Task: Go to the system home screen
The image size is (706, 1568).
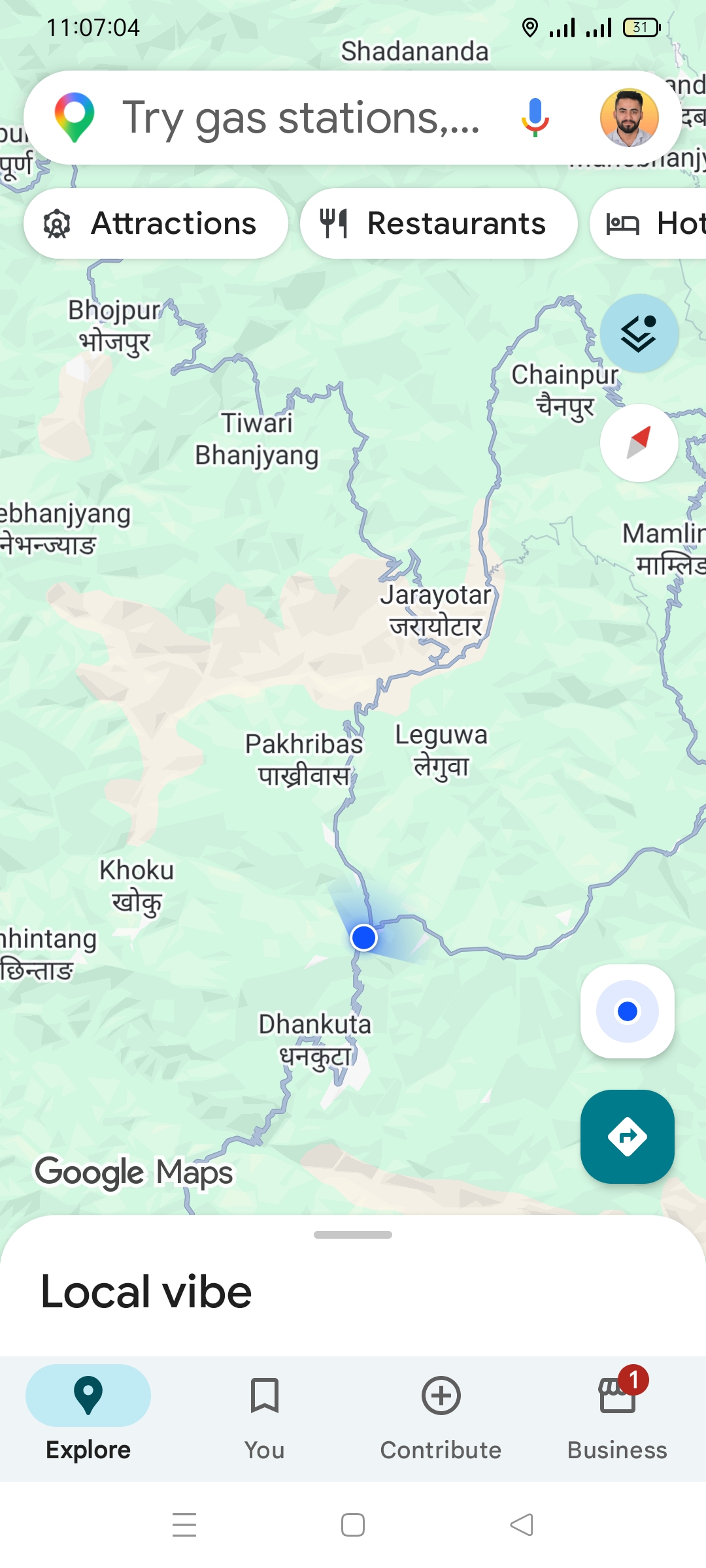Action: [353, 1525]
